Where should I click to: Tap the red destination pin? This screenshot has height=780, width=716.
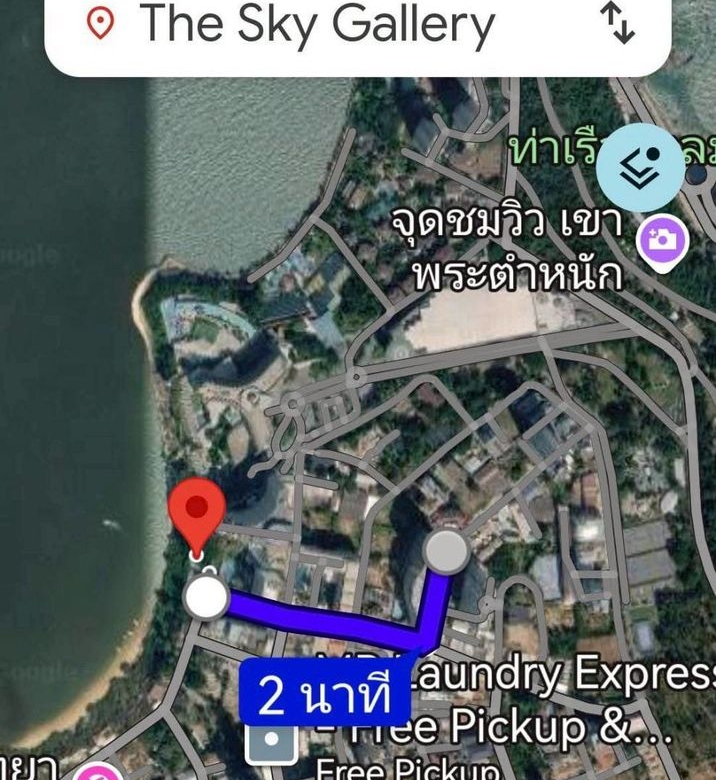pyautogui.click(x=196, y=512)
